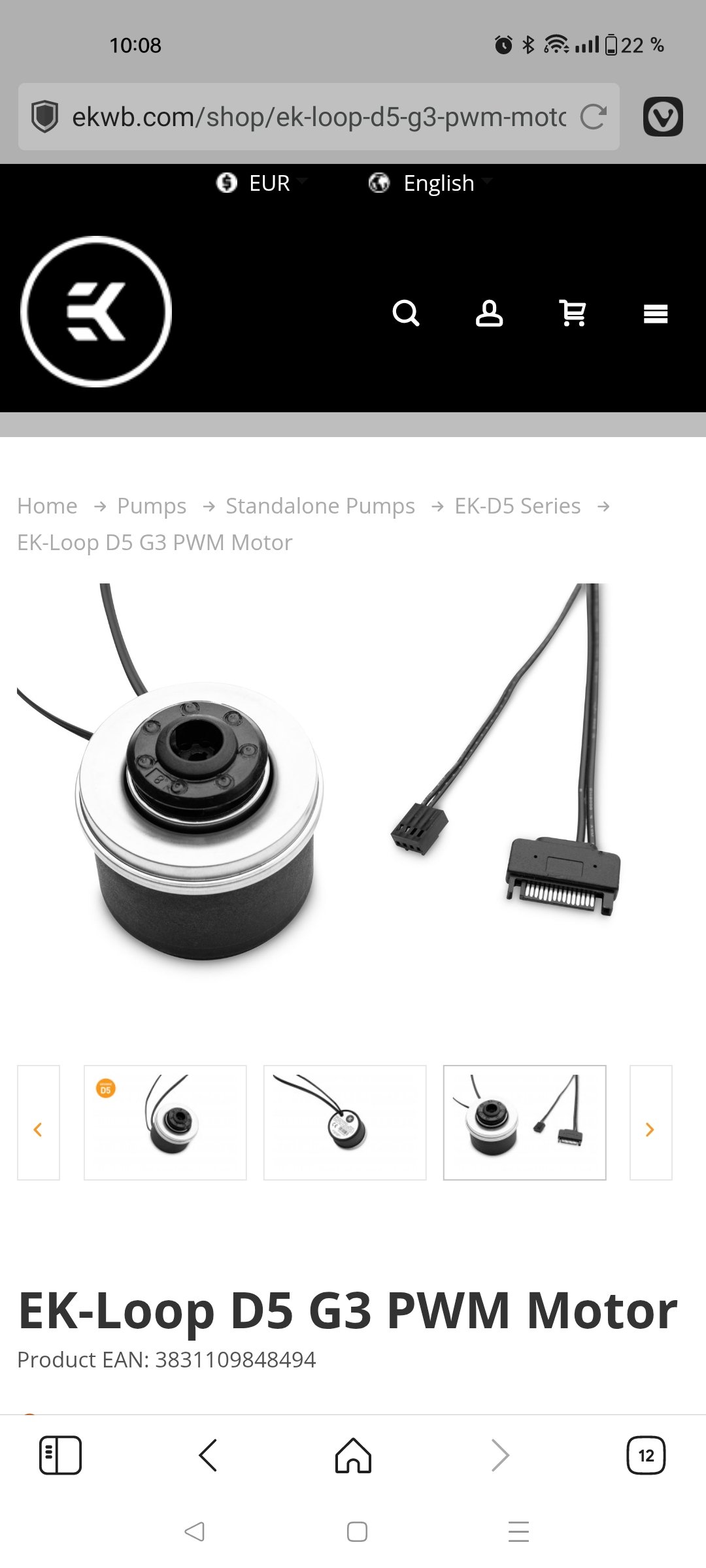Open the site search magnifier
Screen dimensions: 706x1568
click(x=405, y=314)
